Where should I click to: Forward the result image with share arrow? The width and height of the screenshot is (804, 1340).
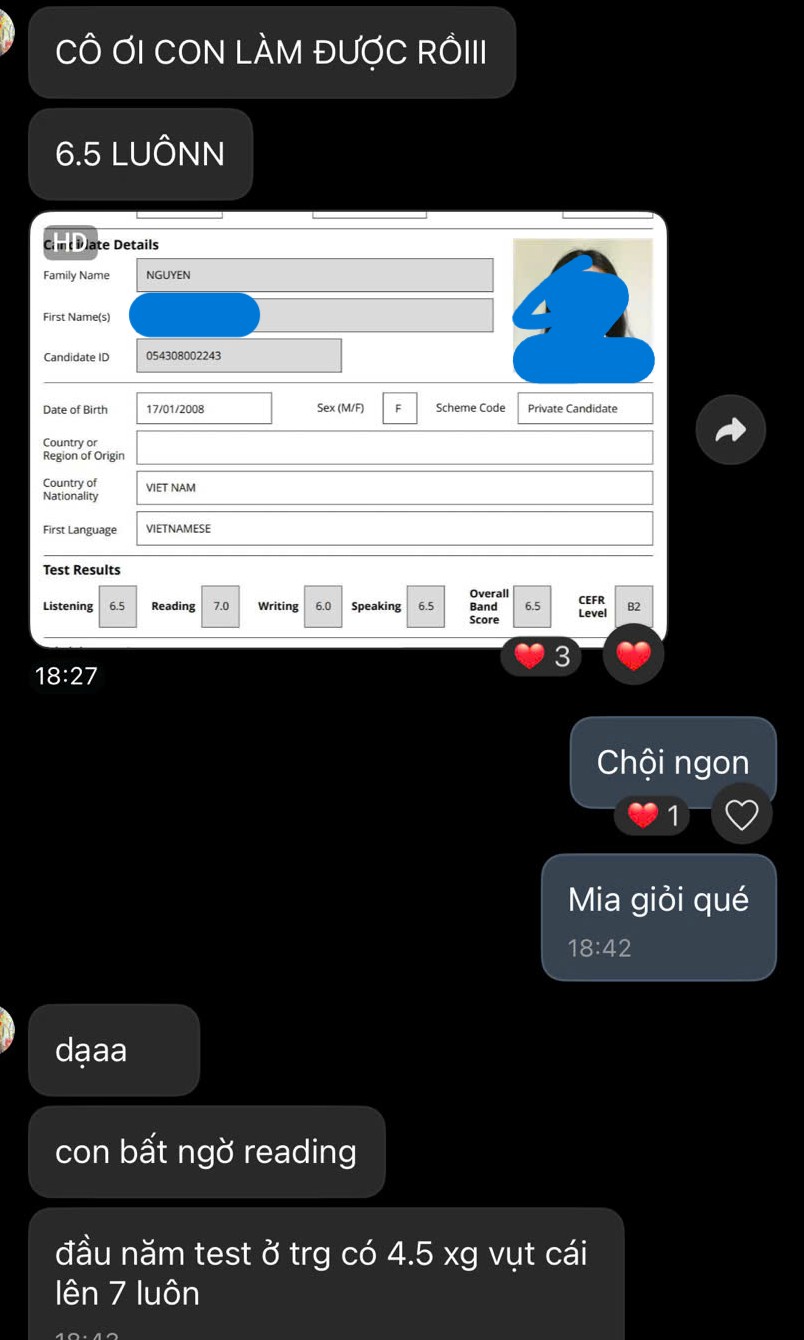731,430
